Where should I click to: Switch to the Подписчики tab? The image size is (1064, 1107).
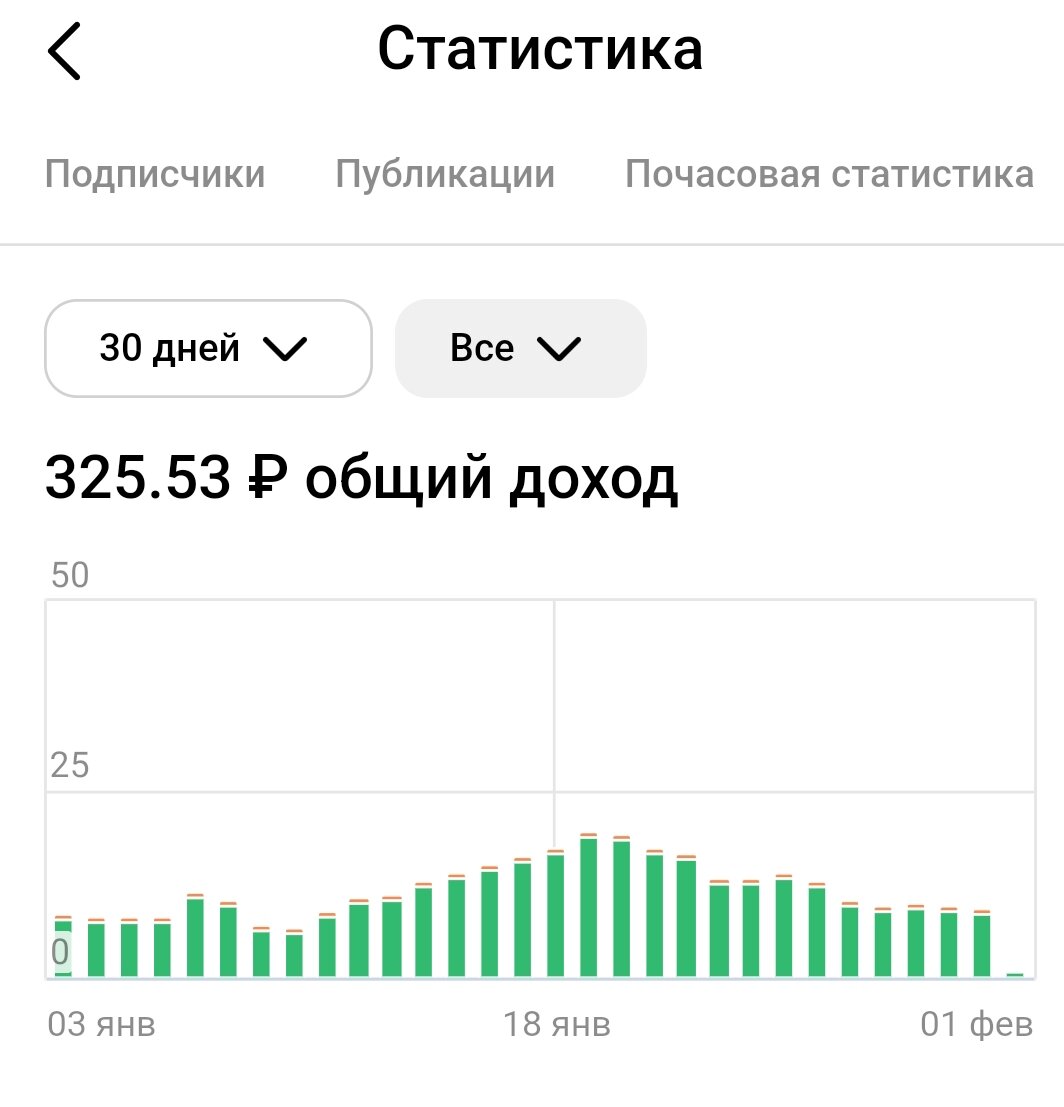coord(155,175)
